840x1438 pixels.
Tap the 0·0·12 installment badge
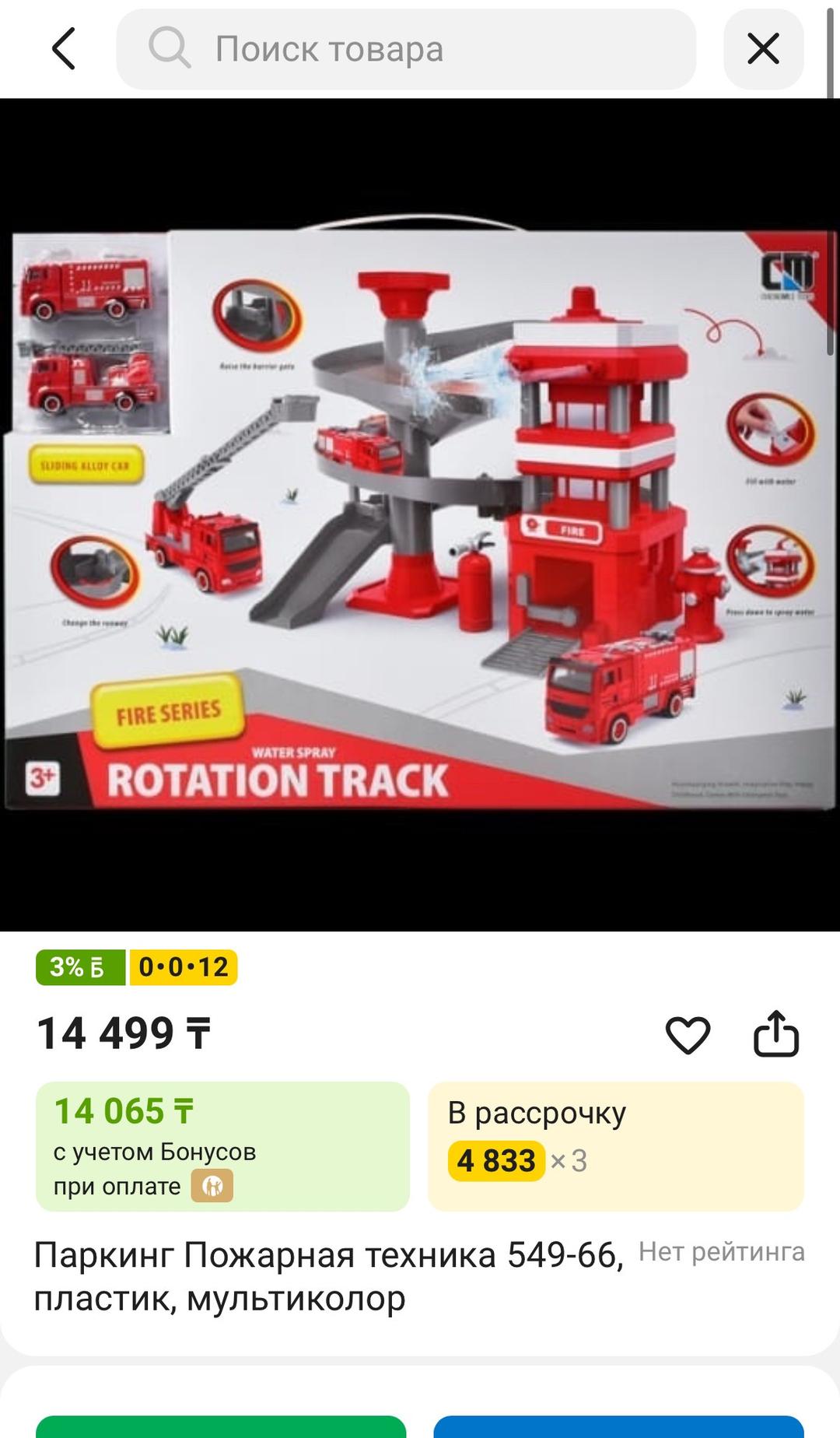pos(184,967)
